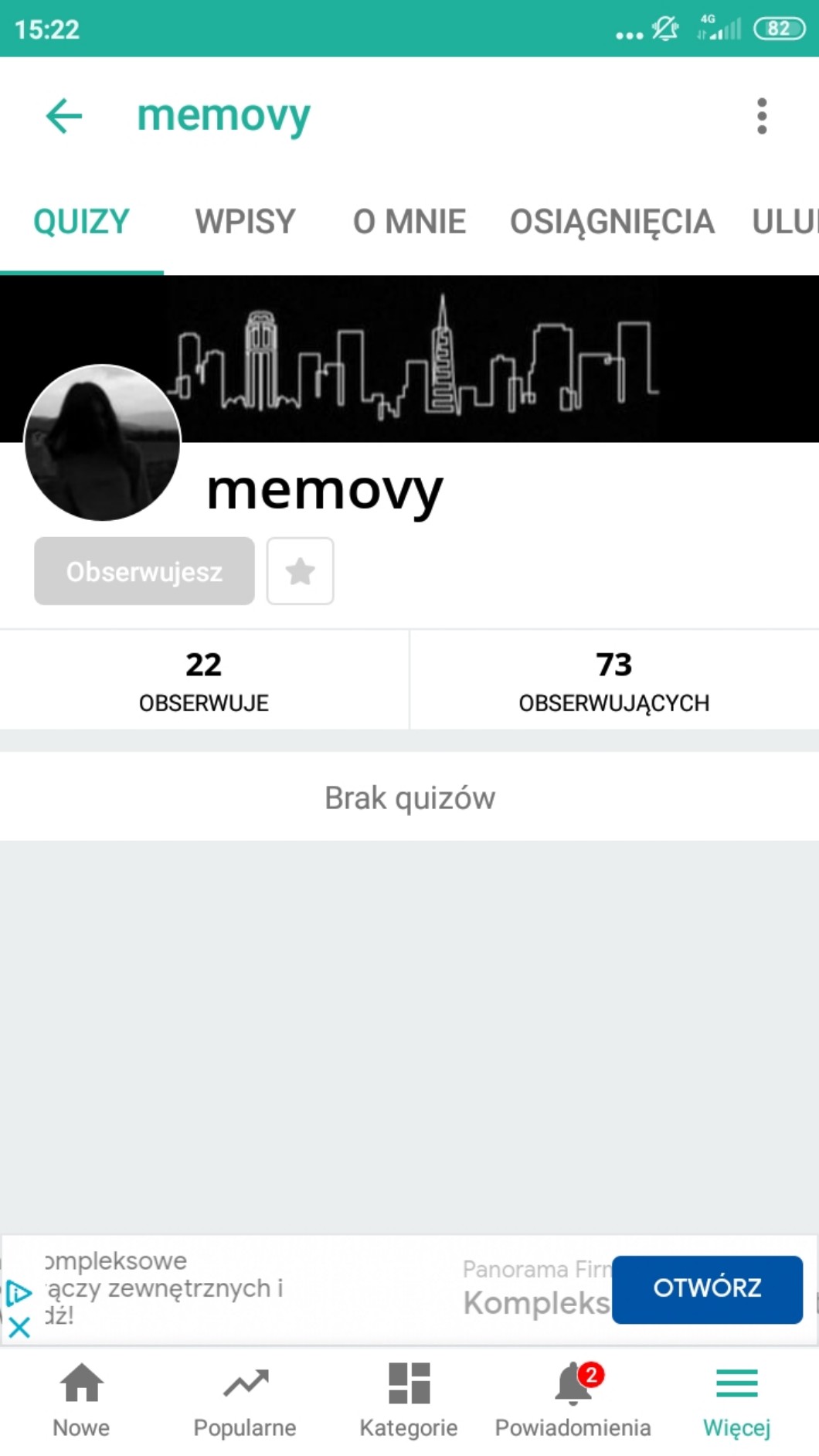Select the OSIĄGNIĘCIA tab
Screen dimensions: 819x1456
tap(612, 222)
